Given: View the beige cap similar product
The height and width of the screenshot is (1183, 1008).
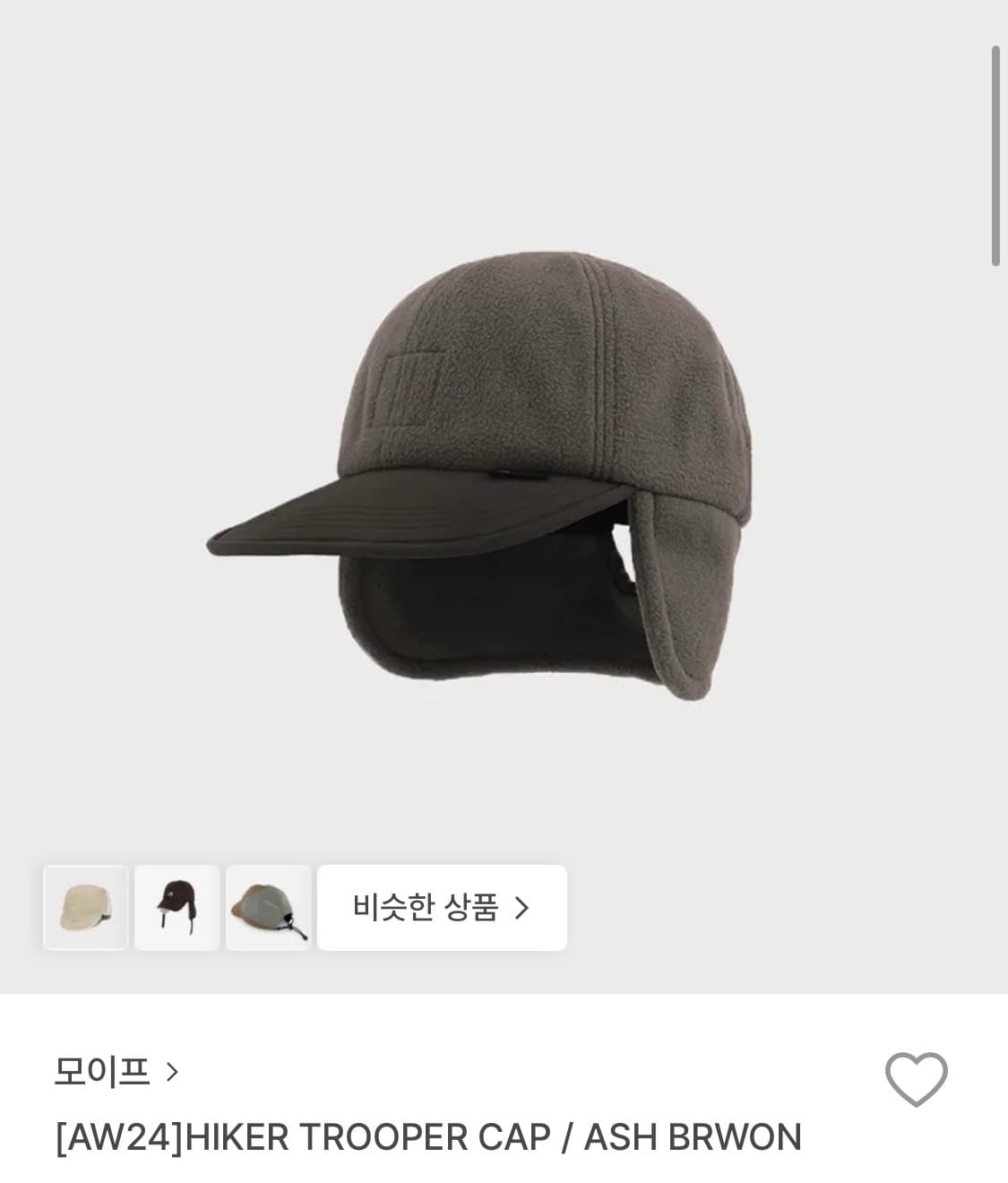Looking at the screenshot, I should 86,908.
